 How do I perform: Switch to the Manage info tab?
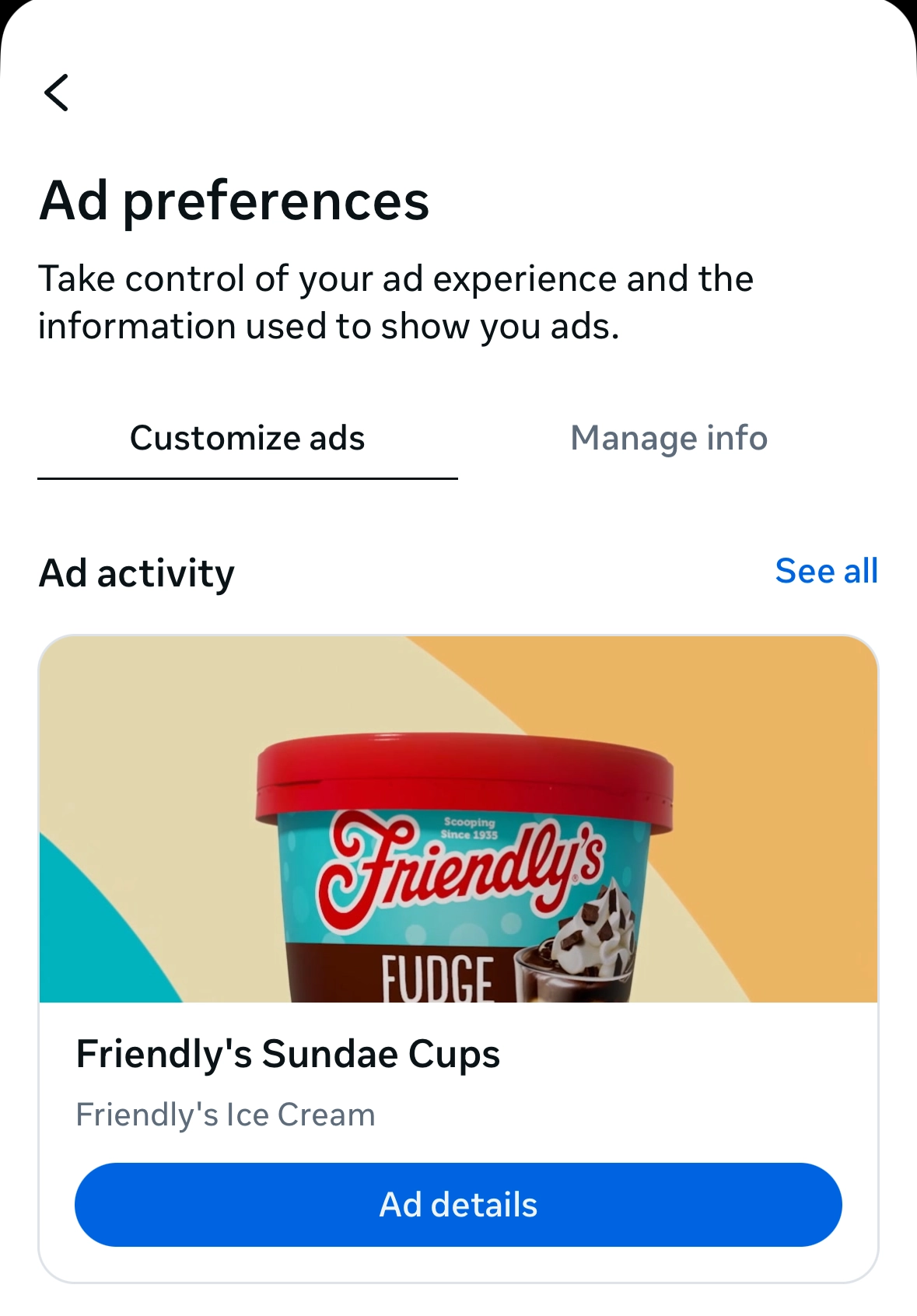coord(669,439)
